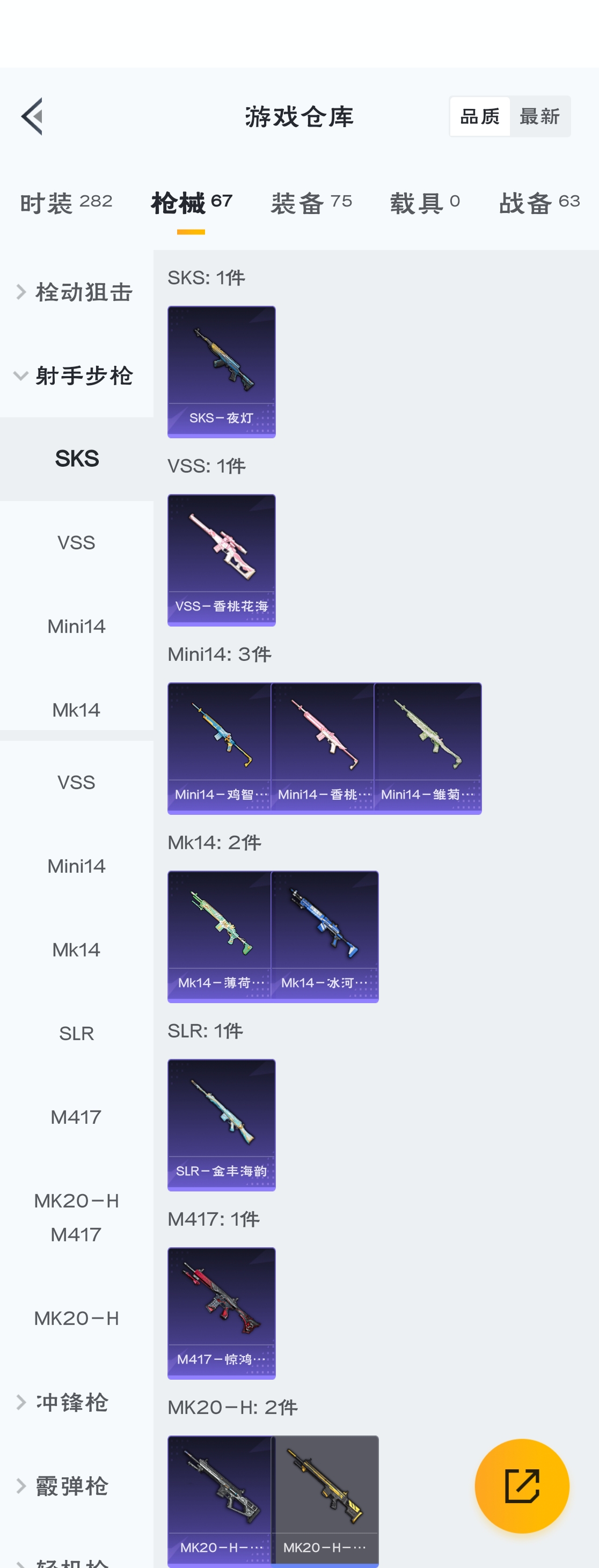Switch to the 载具 tab
The image size is (599, 1568).
[x=425, y=203]
